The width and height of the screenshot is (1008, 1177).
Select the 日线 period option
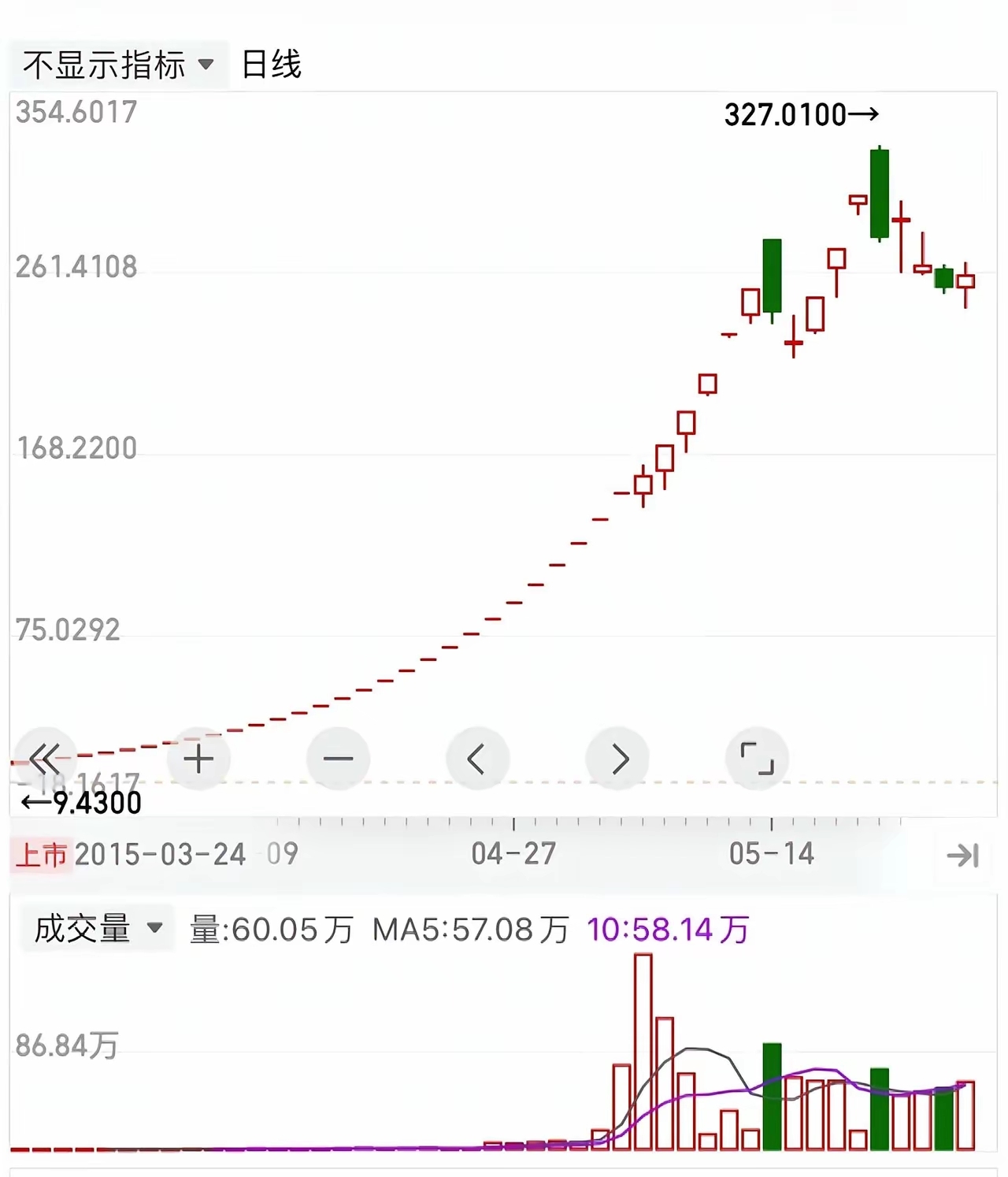click(271, 65)
